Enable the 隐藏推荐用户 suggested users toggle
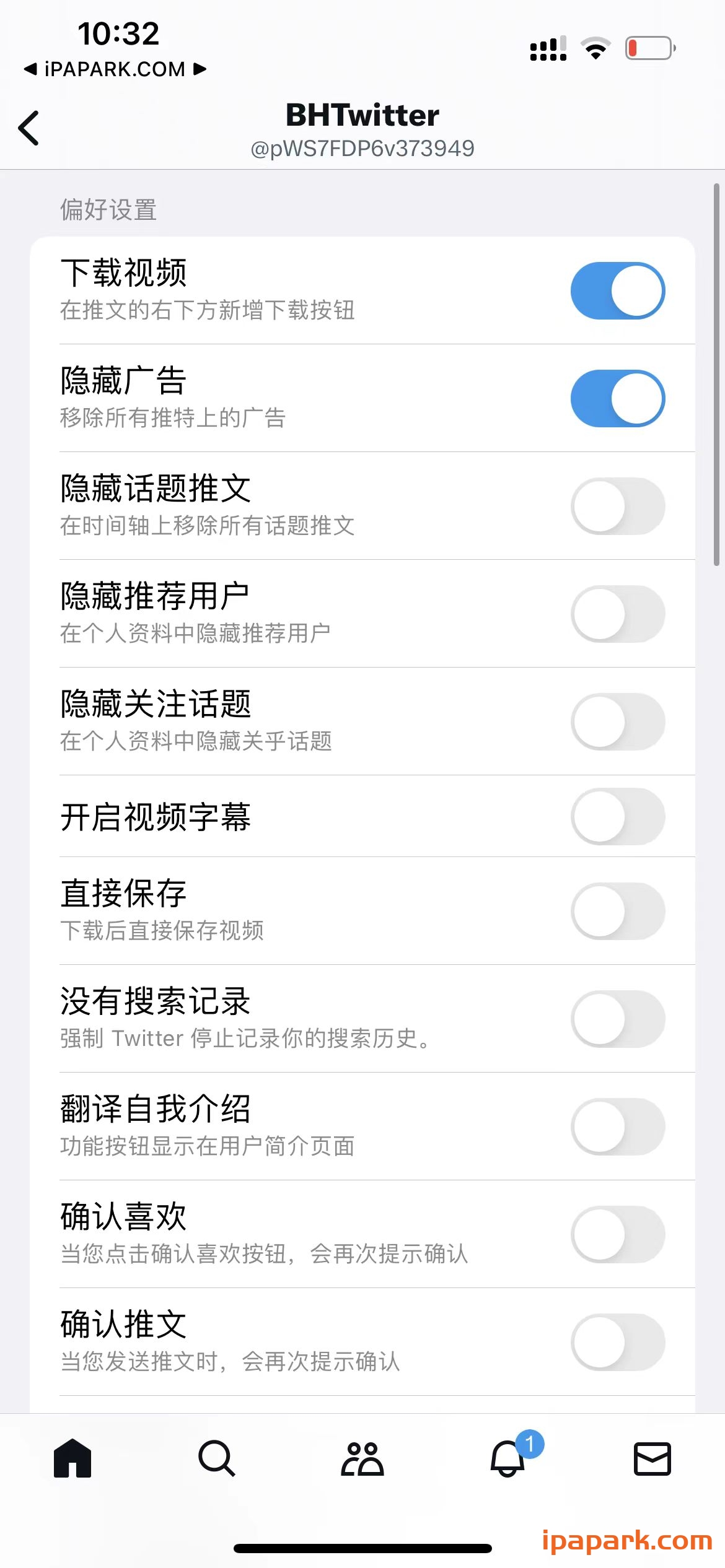Image resolution: width=725 pixels, height=1568 pixels. [617, 614]
